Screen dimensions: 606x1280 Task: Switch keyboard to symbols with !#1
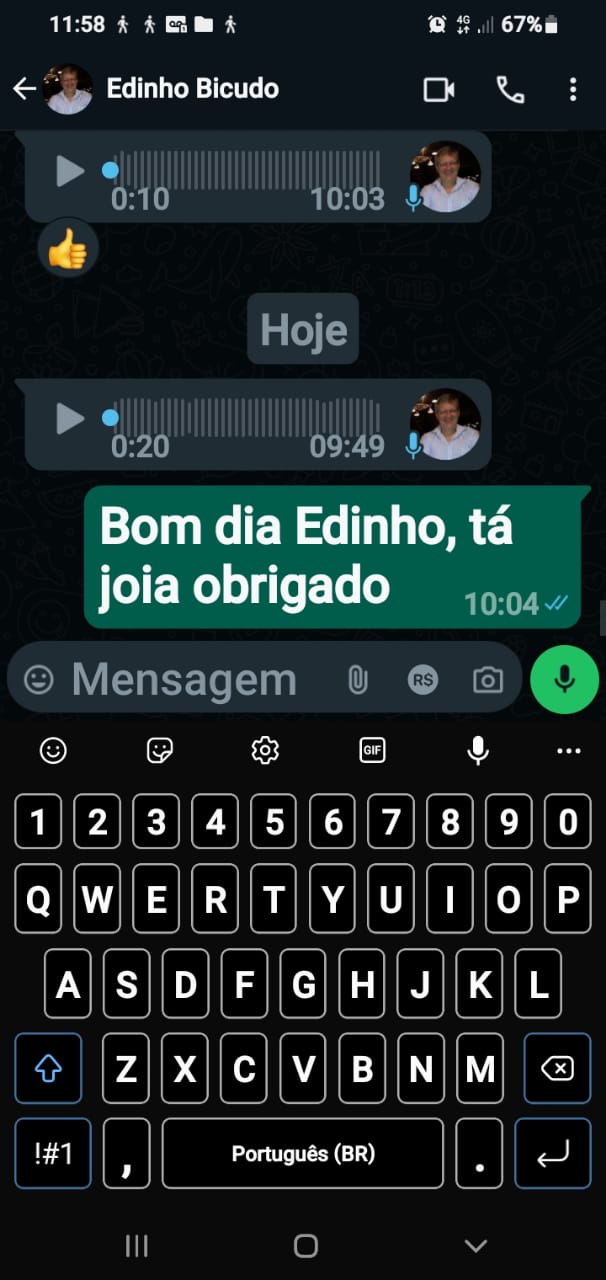pos(53,1153)
